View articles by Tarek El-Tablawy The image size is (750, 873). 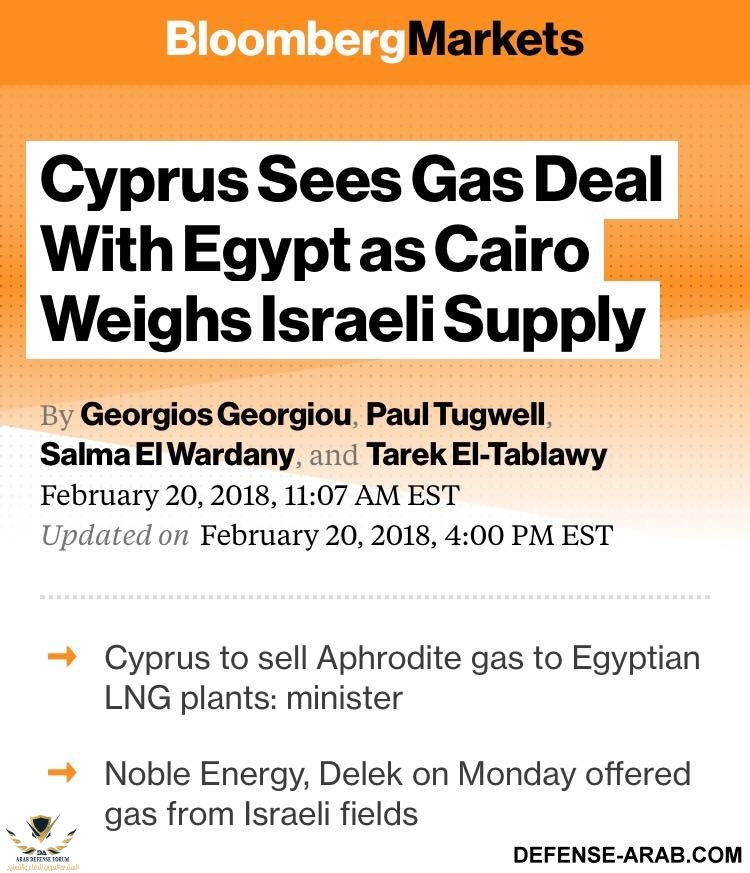pyautogui.click(x=486, y=455)
